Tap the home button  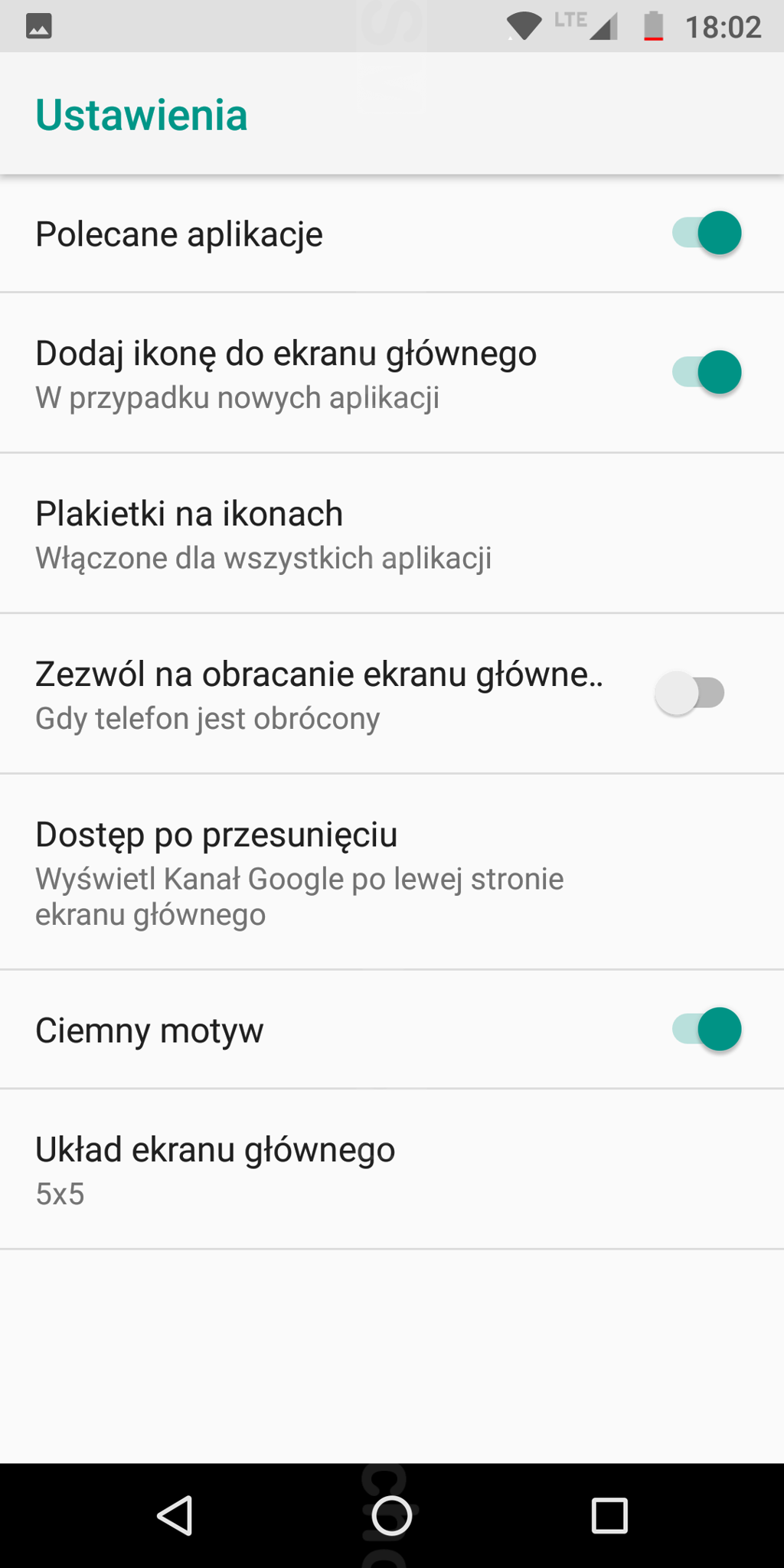pos(391,1515)
